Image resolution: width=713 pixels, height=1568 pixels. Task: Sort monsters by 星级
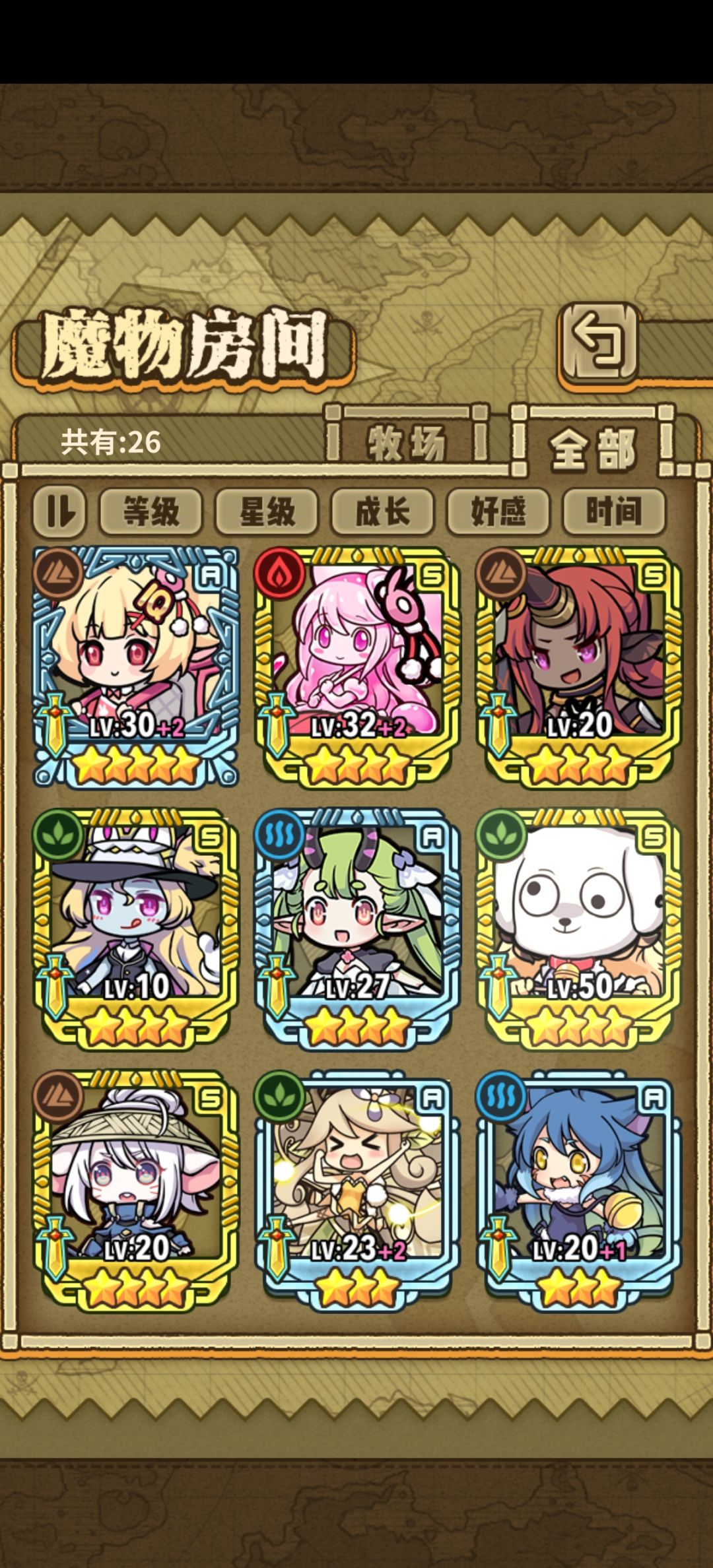pos(267,511)
